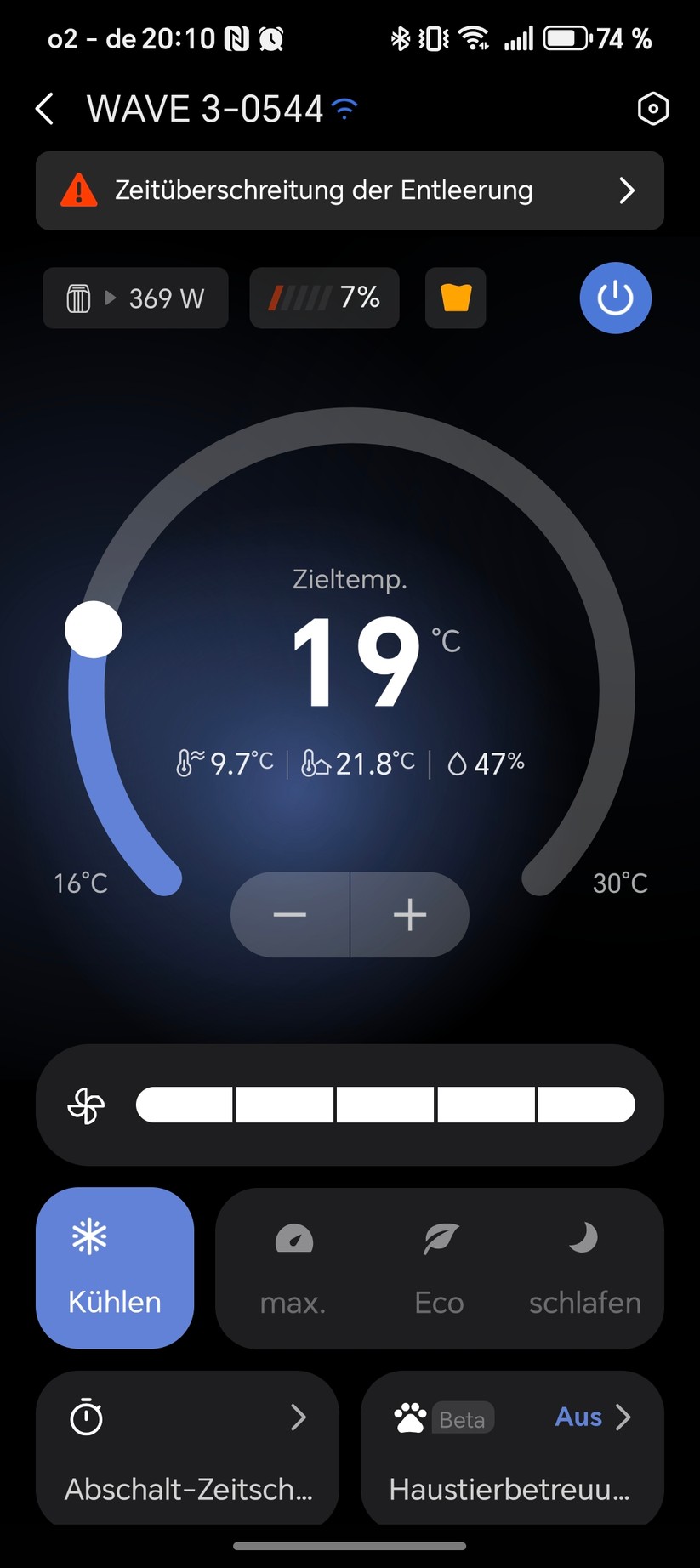Viewport: 700px width, 1568px height.
Task: Select the Kühlen cooling mode
Action: [x=115, y=1268]
